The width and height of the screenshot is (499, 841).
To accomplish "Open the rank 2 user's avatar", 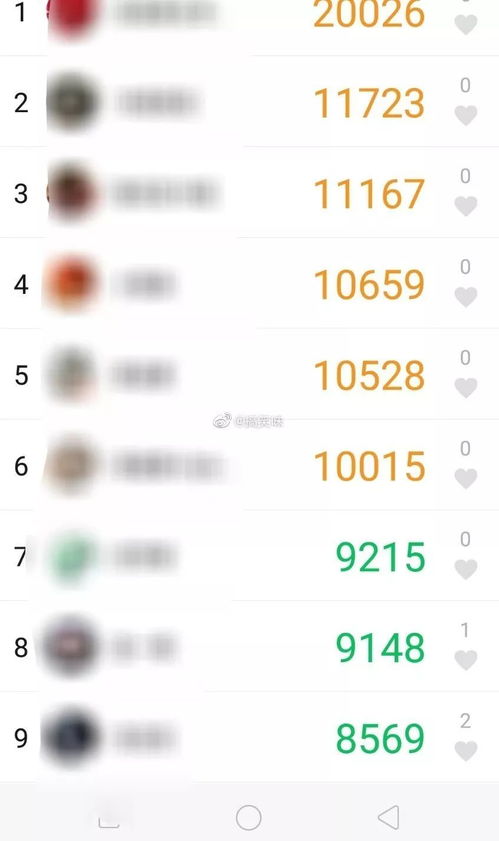I will tap(72, 102).
